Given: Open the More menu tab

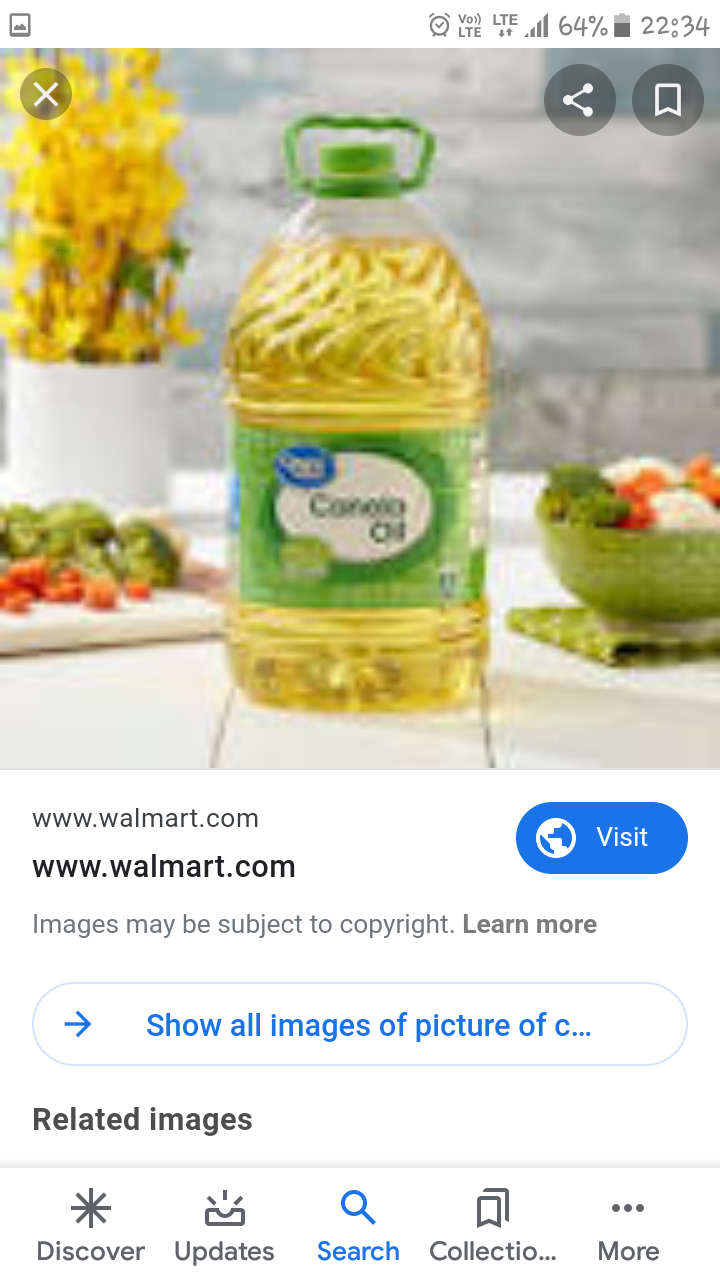Looking at the screenshot, I should click(x=628, y=1226).
